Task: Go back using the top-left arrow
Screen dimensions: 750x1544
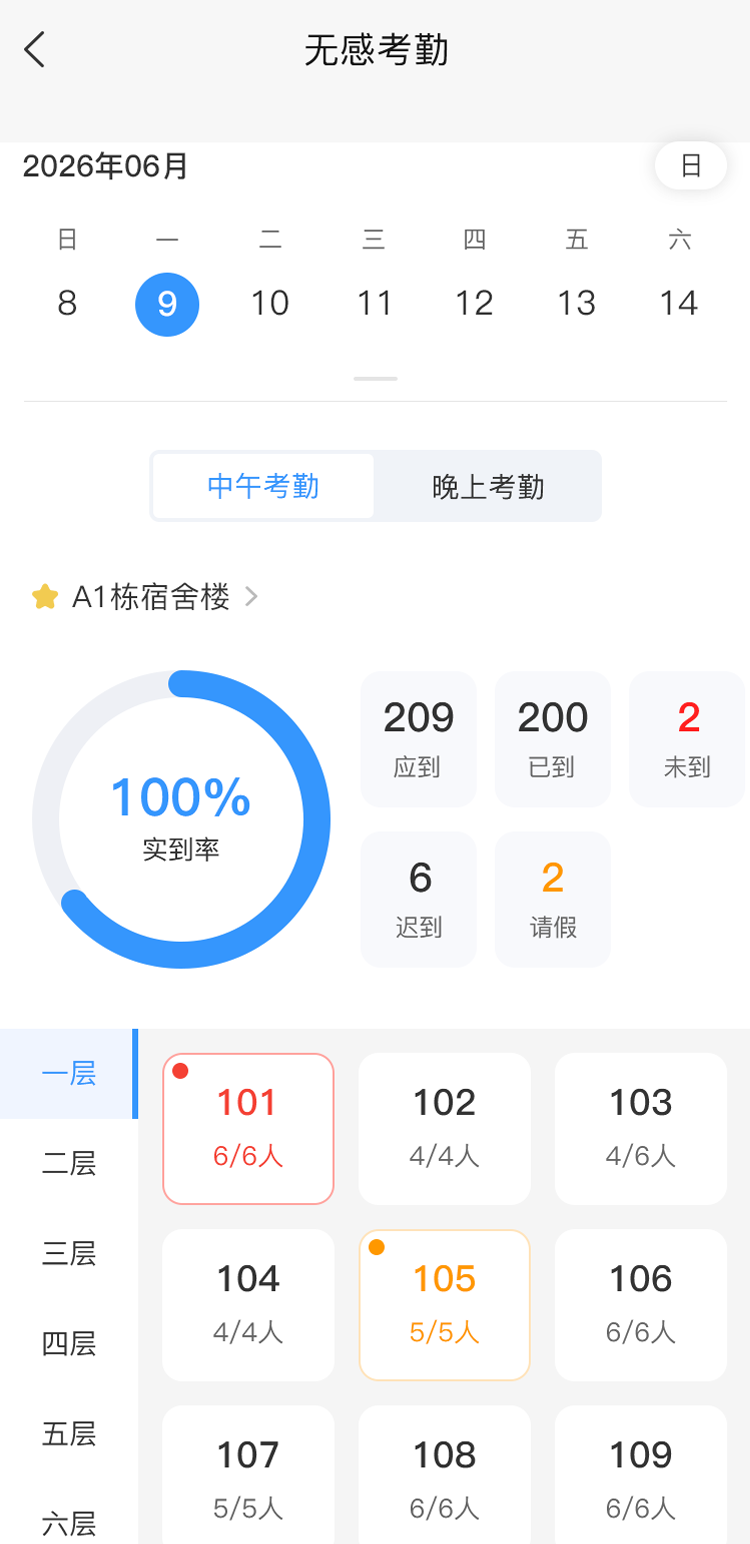Action: (x=35, y=49)
